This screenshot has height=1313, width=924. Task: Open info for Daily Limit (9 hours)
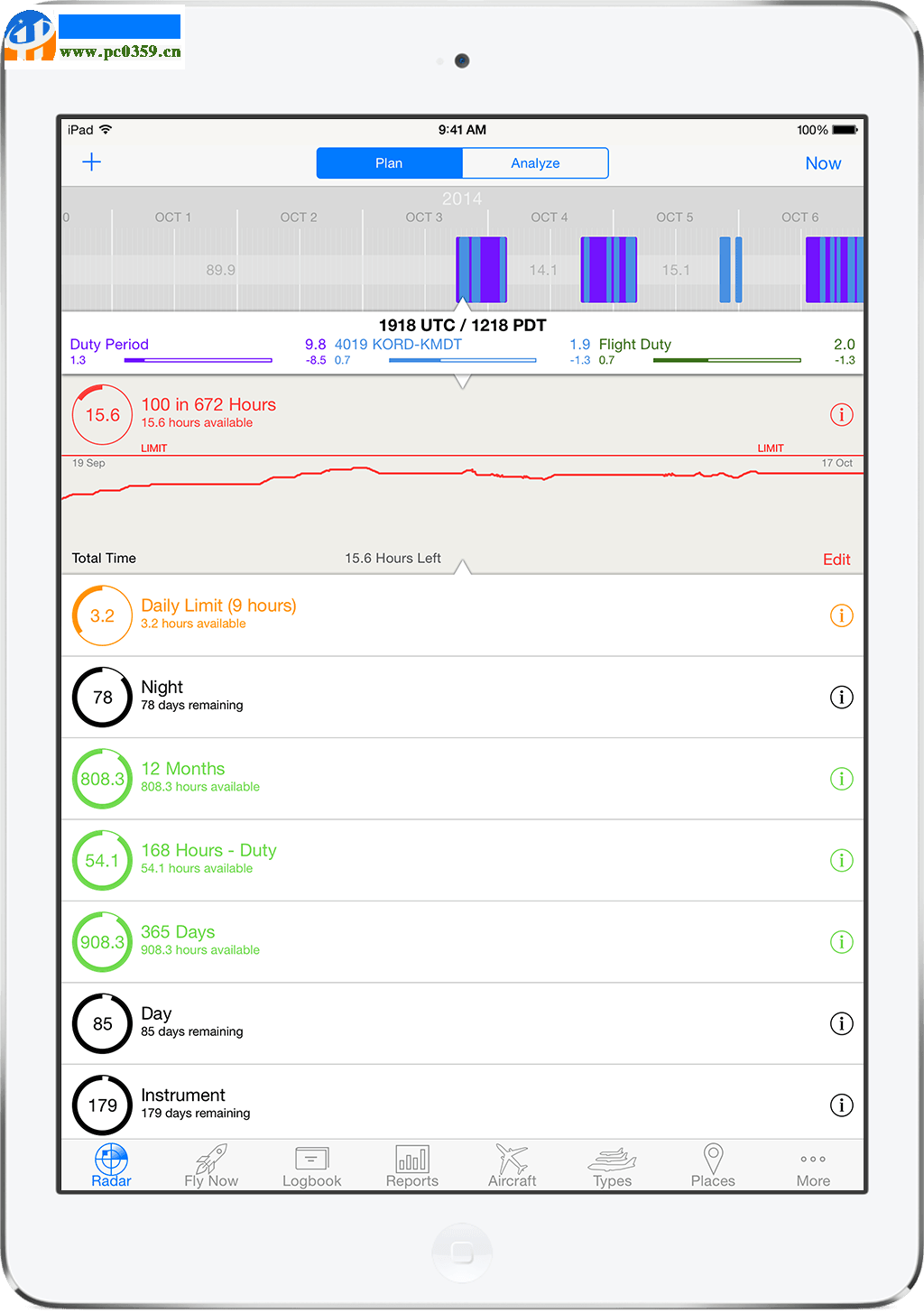tap(841, 615)
